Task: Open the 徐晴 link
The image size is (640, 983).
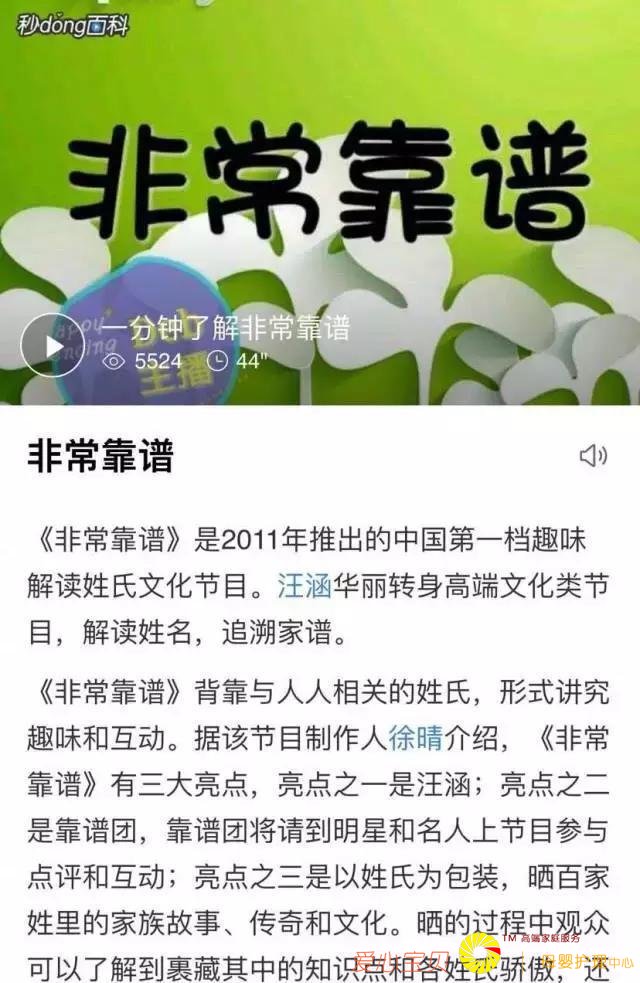Action: pyautogui.click(x=414, y=742)
